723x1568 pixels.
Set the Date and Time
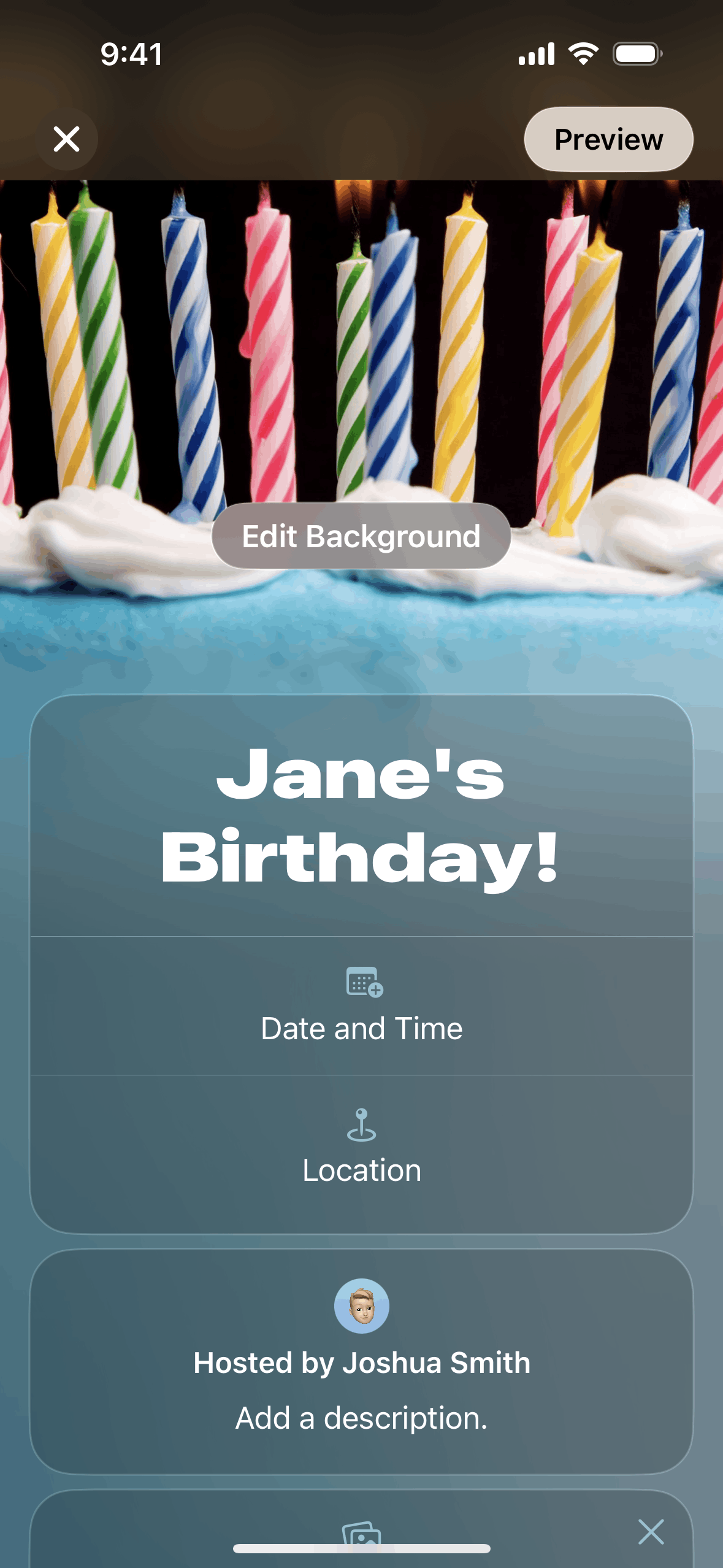361,1006
